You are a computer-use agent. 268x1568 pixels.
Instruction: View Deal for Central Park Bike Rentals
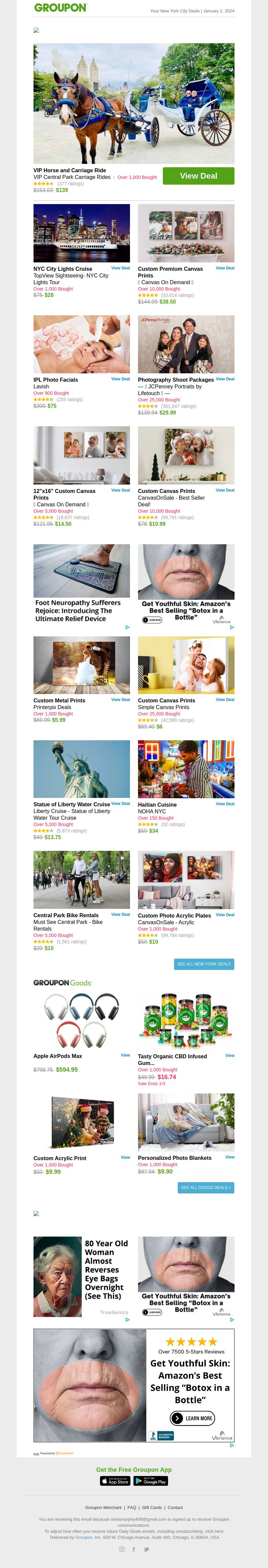pos(120,914)
